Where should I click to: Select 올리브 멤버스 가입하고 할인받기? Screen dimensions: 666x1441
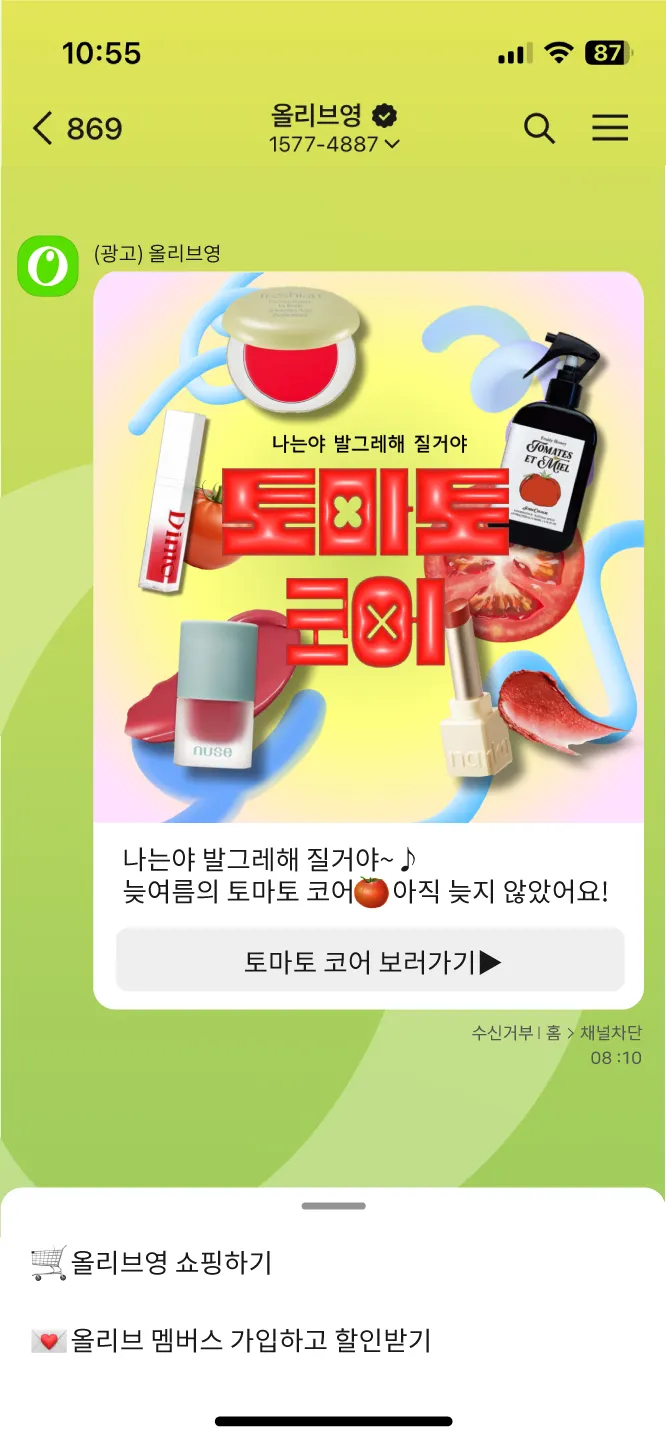(250, 1341)
